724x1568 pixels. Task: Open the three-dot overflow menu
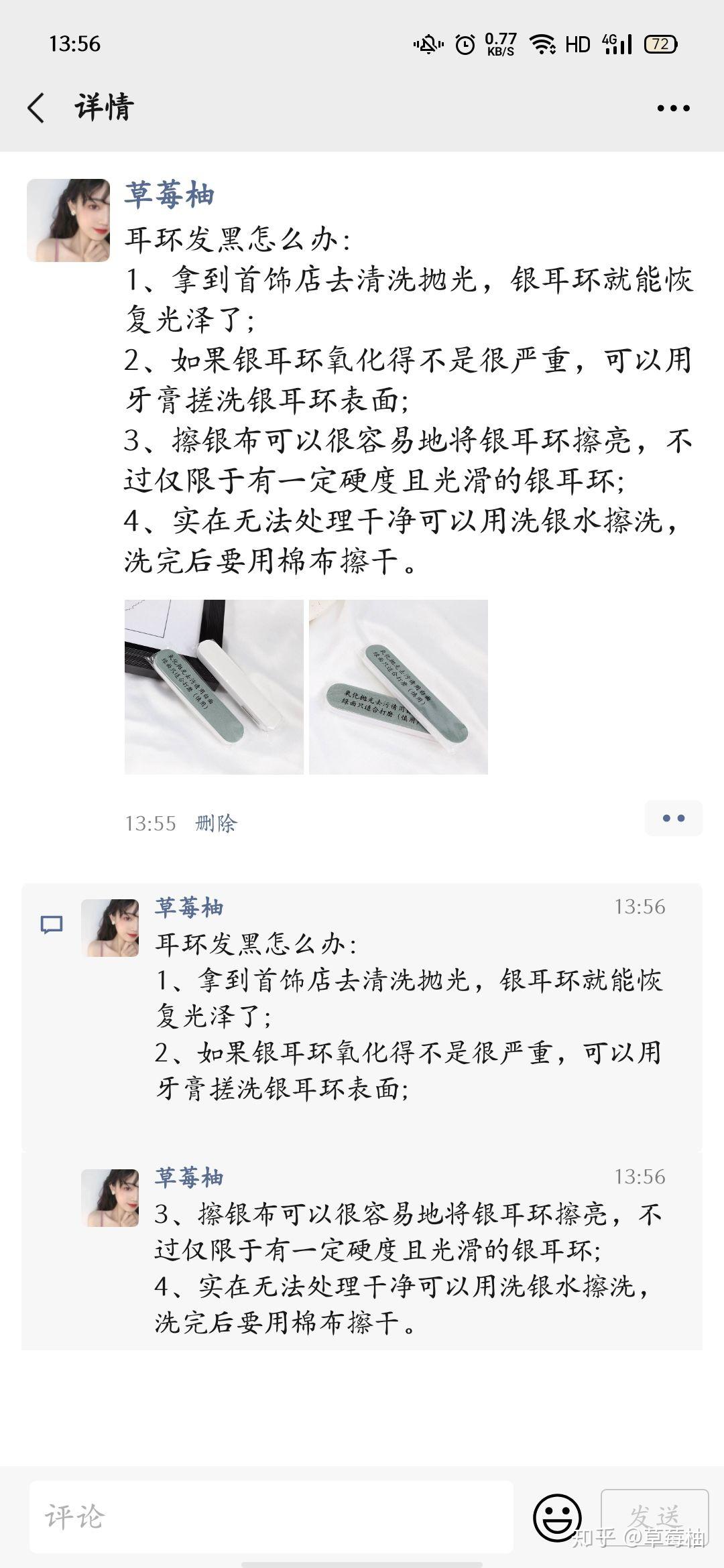point(673,108)
